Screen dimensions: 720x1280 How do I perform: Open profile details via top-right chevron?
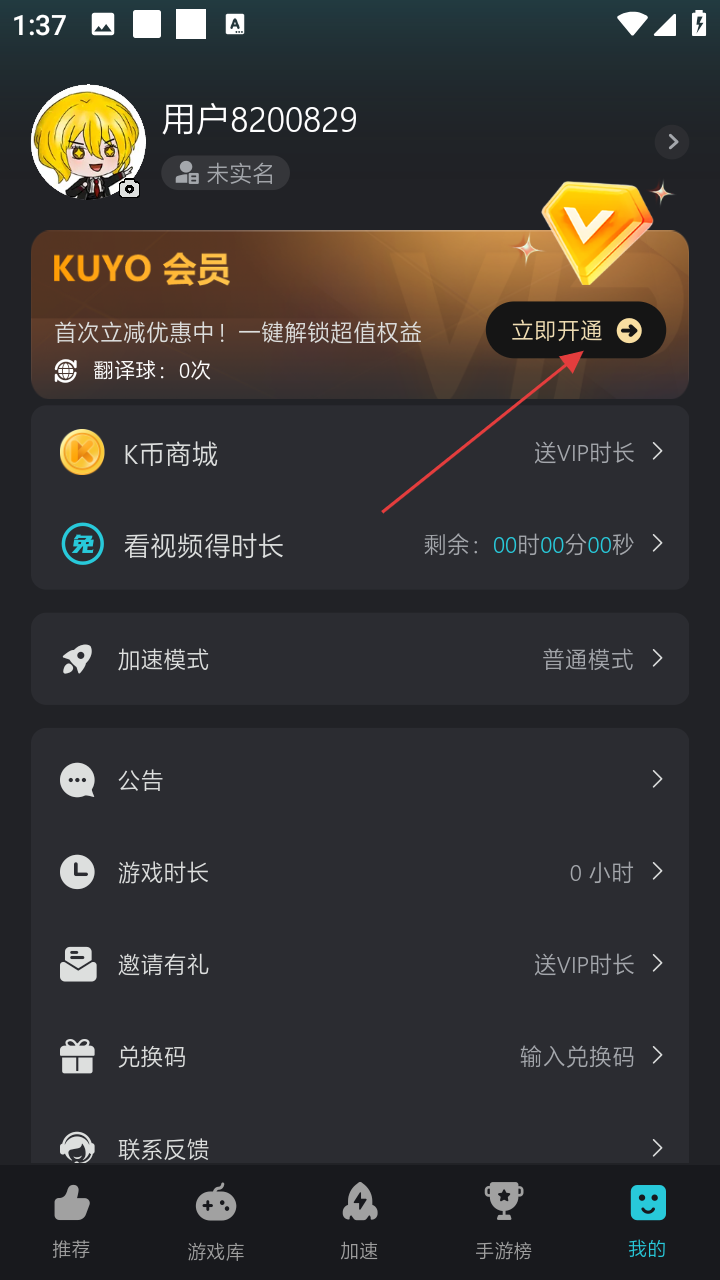point(672,142)
